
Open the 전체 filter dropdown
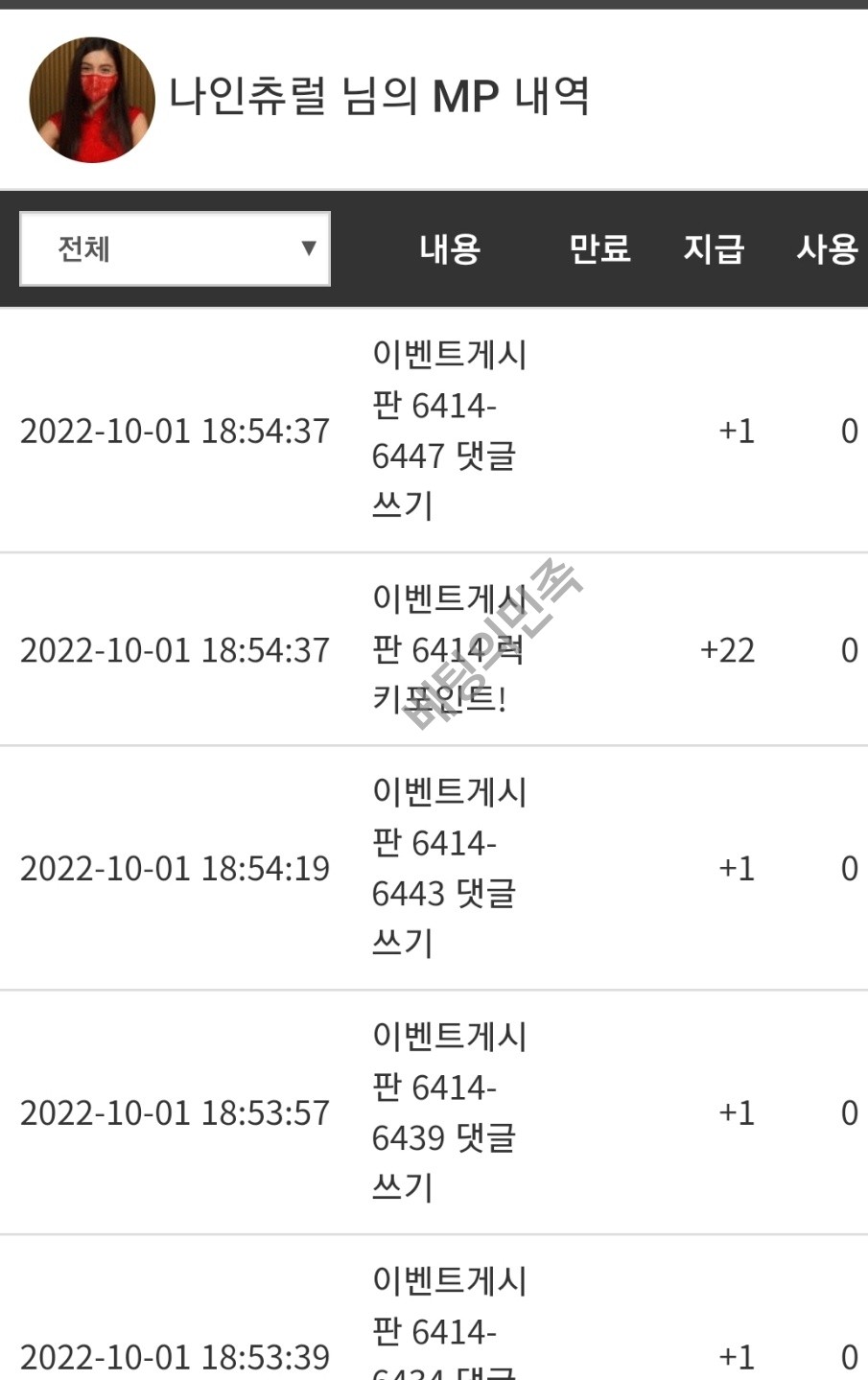(175, 249)
